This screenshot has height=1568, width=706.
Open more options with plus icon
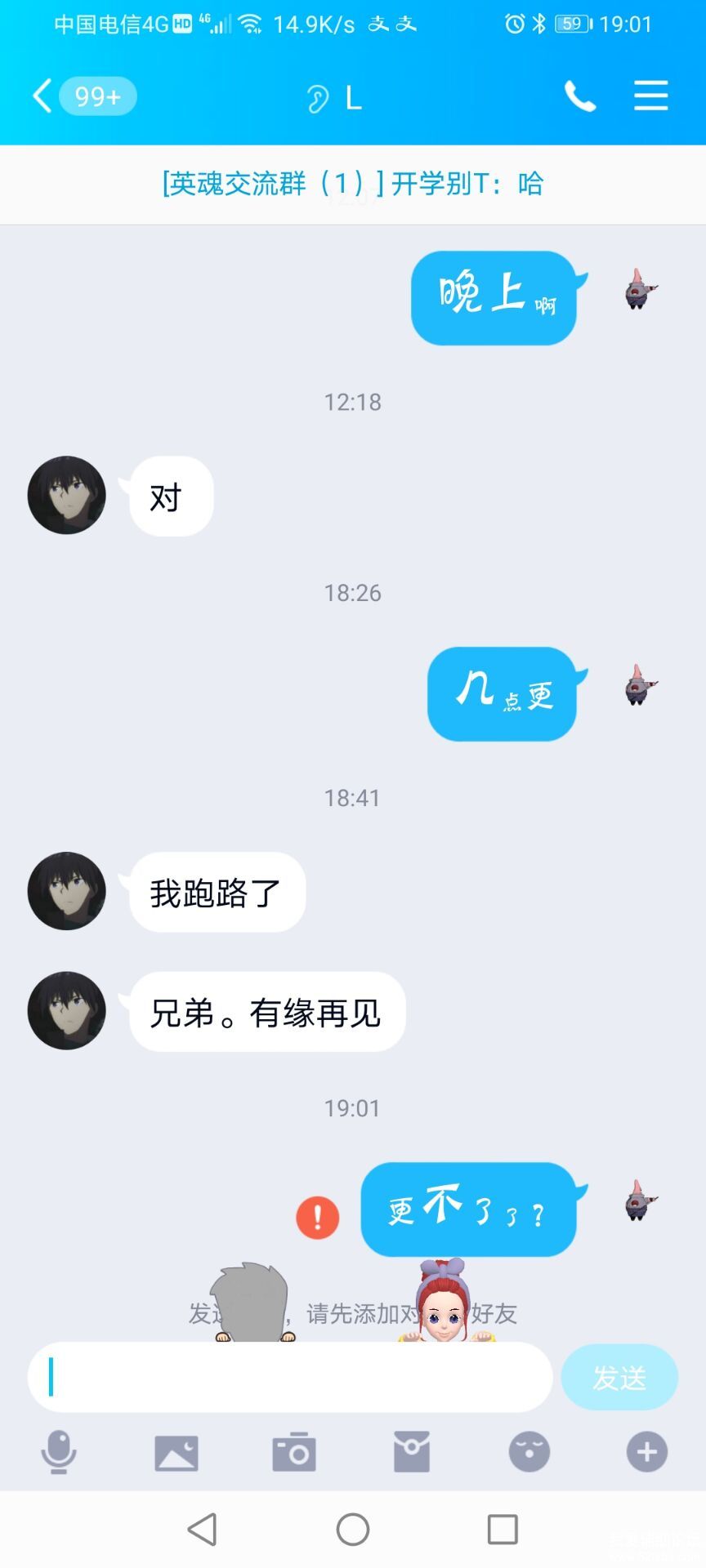coord(646,1452)
